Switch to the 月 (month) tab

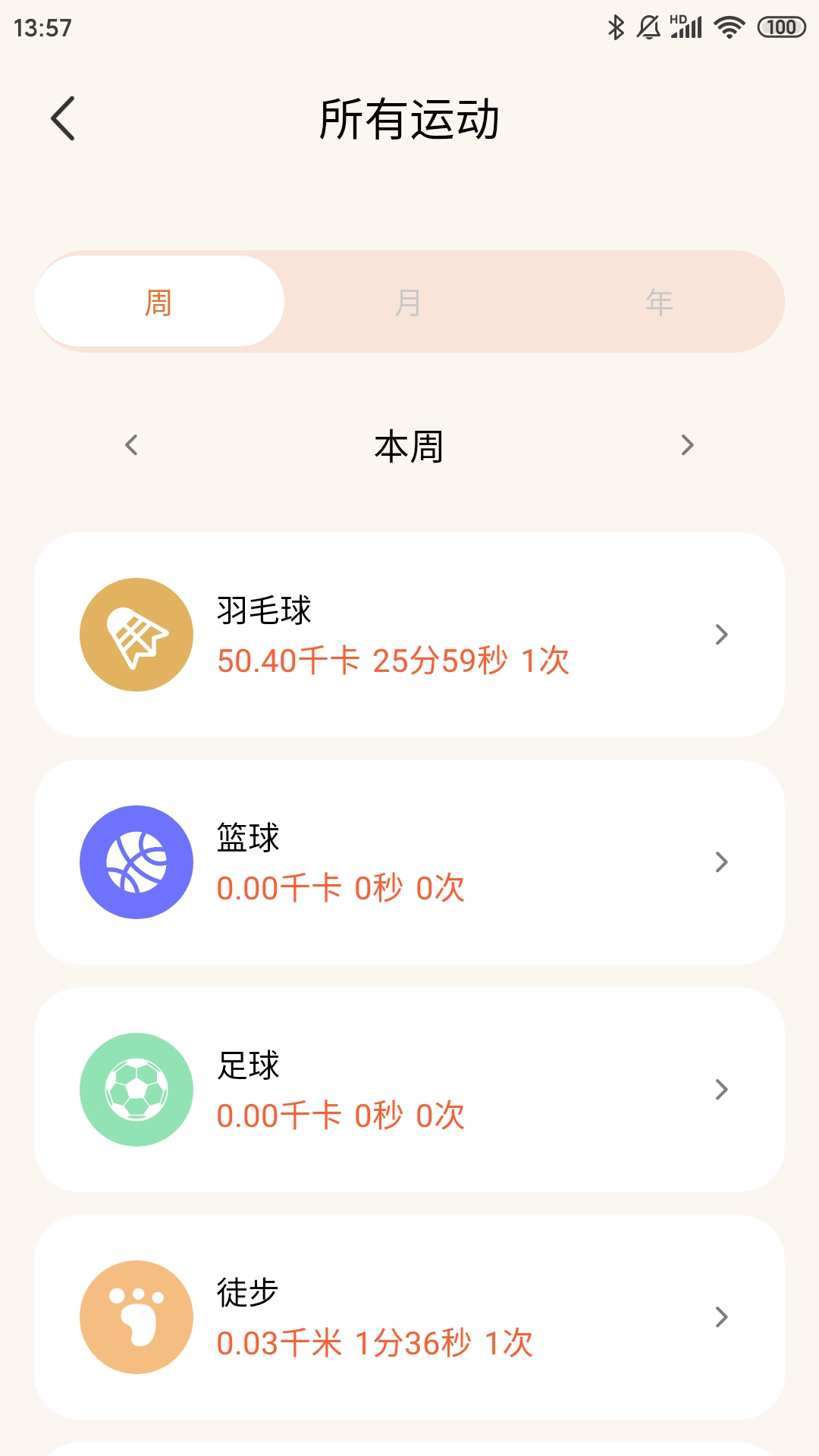[x=409, y=301]
